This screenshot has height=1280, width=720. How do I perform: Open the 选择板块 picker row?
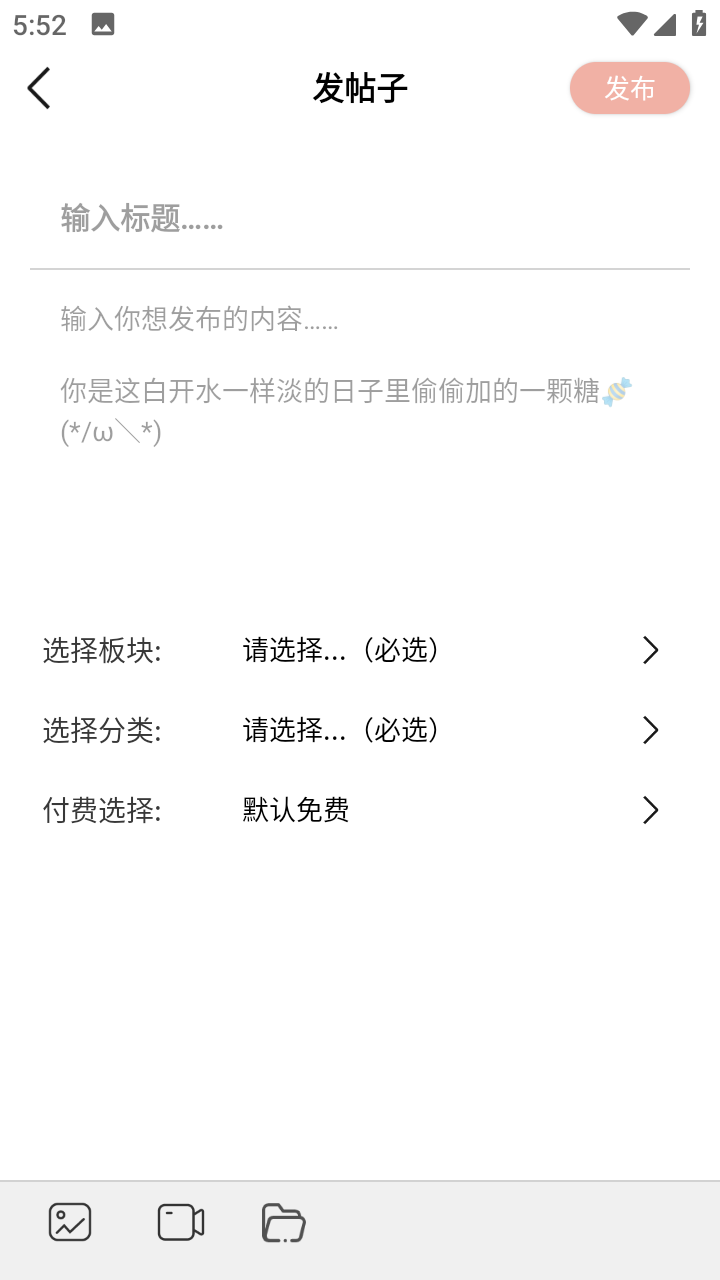(x=360, y=650)
